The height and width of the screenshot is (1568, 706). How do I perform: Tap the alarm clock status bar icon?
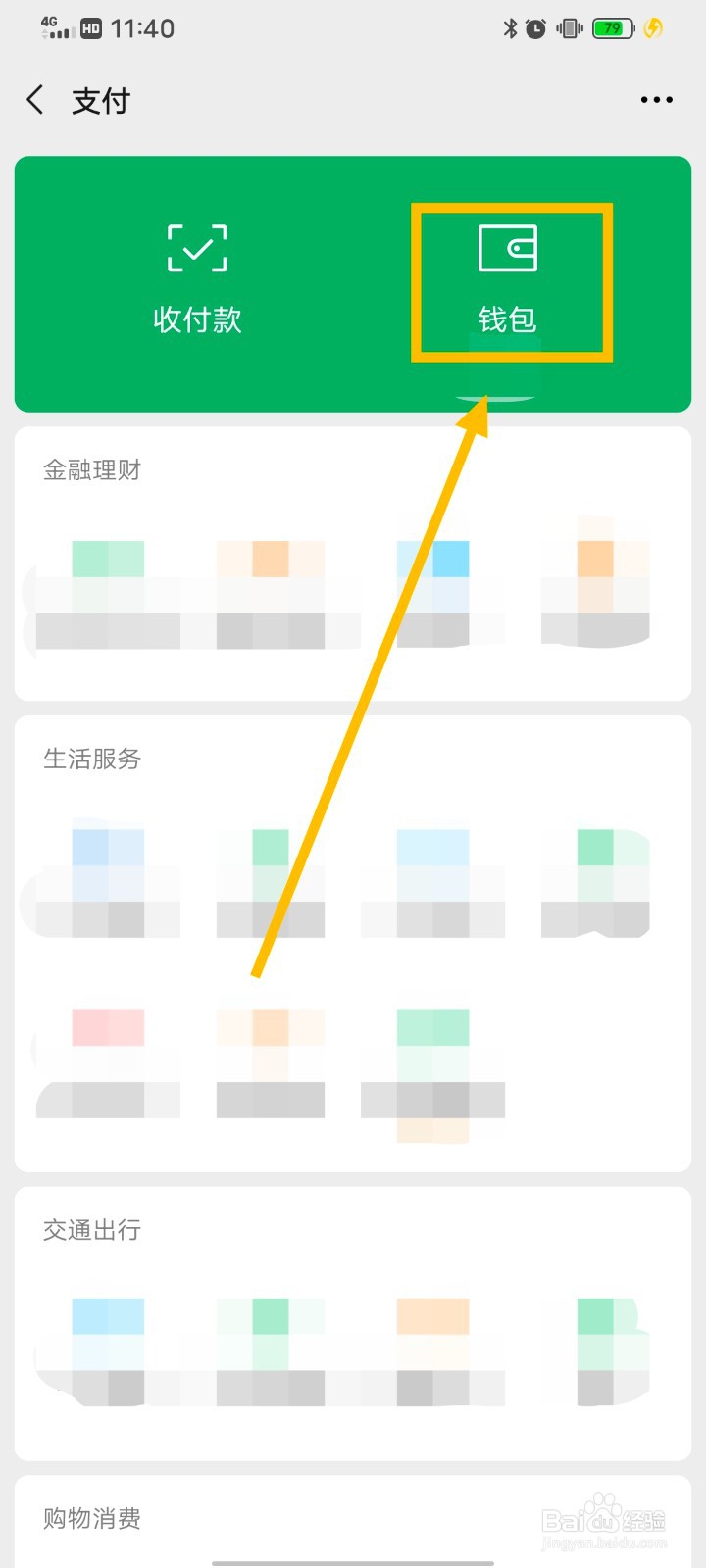[535, 28]
